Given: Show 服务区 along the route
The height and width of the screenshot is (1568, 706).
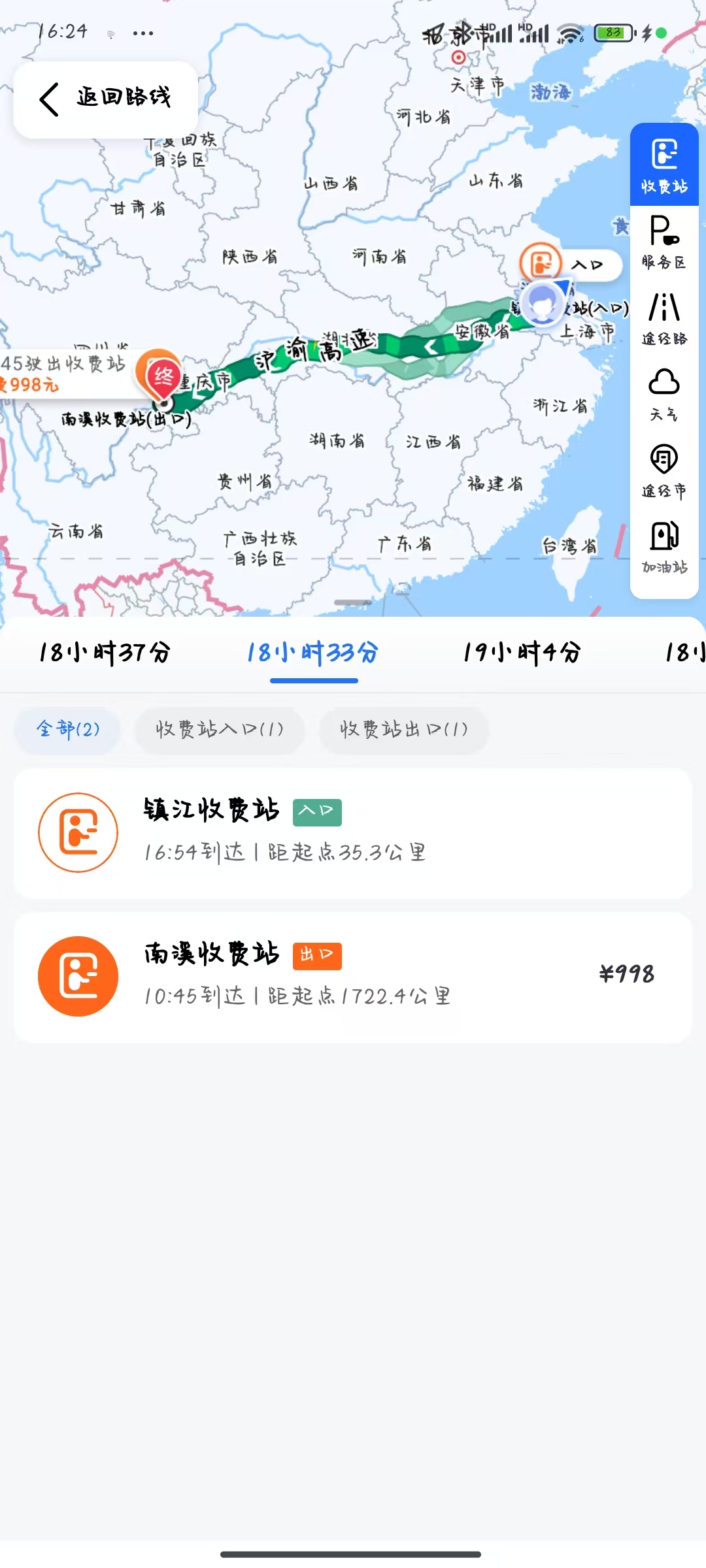Looking at the screenshot, I should (x=664, y=243).
